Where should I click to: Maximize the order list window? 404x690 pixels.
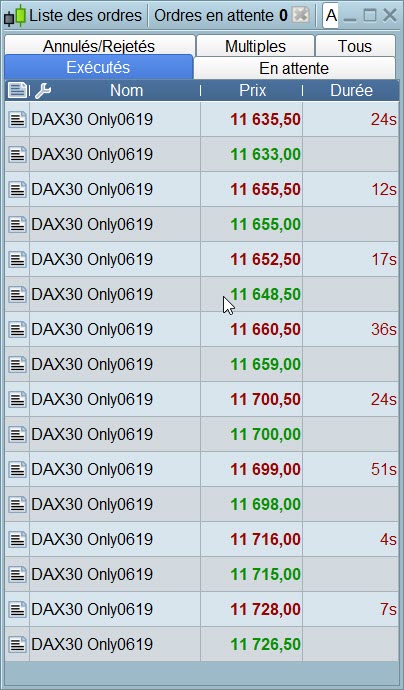[x=370, y=16]
